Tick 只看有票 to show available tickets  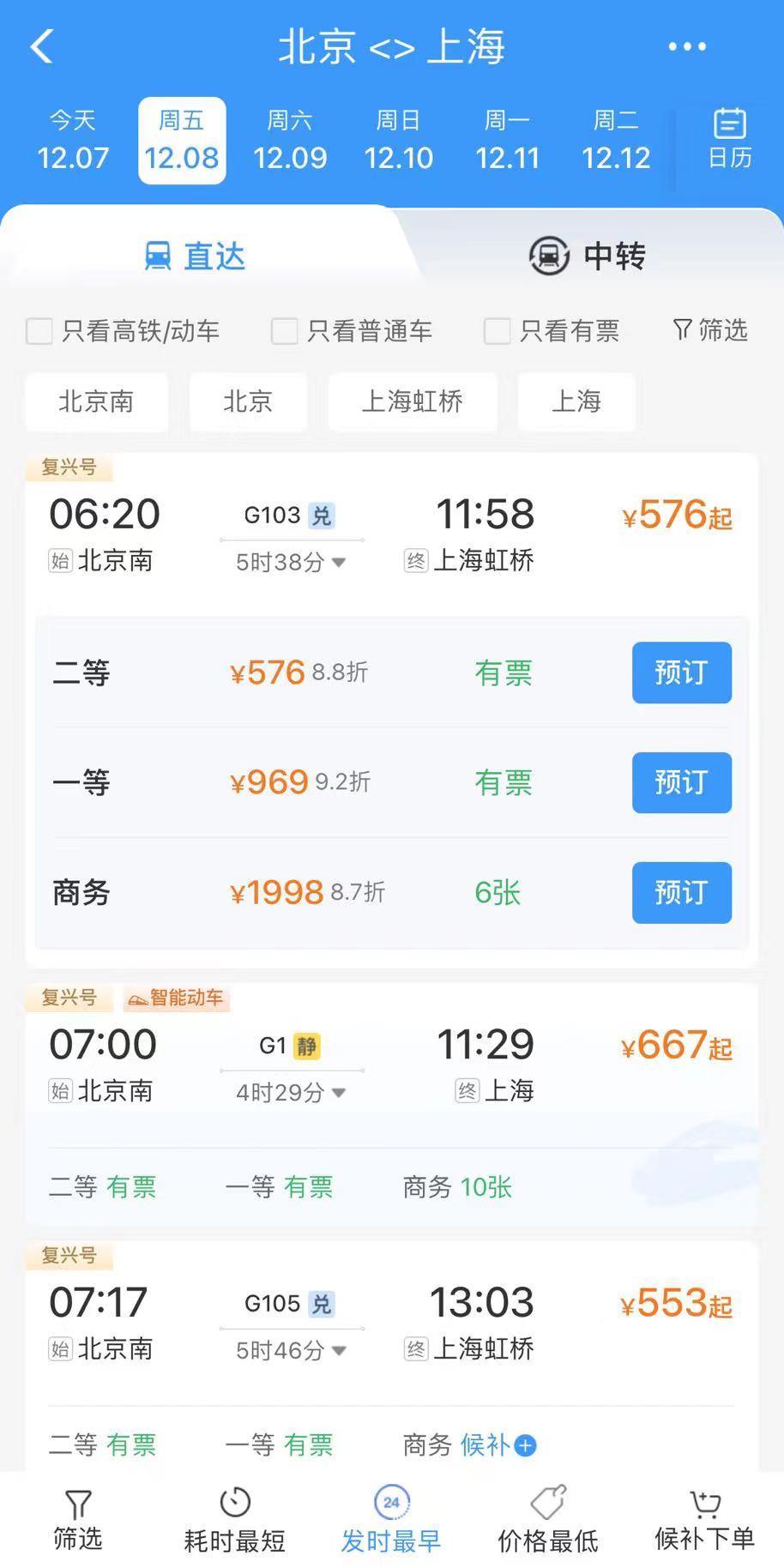497,331
